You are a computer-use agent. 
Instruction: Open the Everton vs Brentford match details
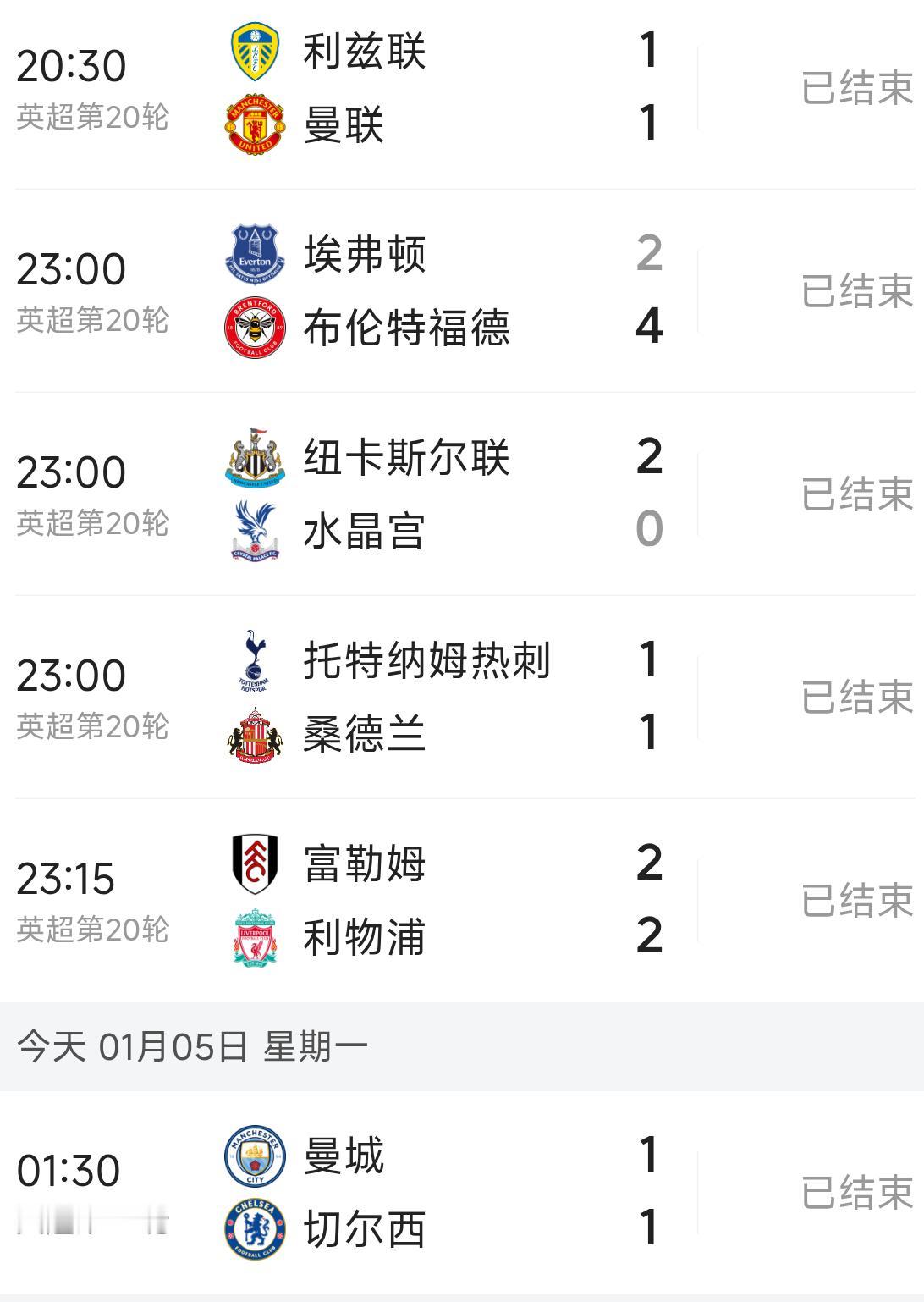point(462,291)
